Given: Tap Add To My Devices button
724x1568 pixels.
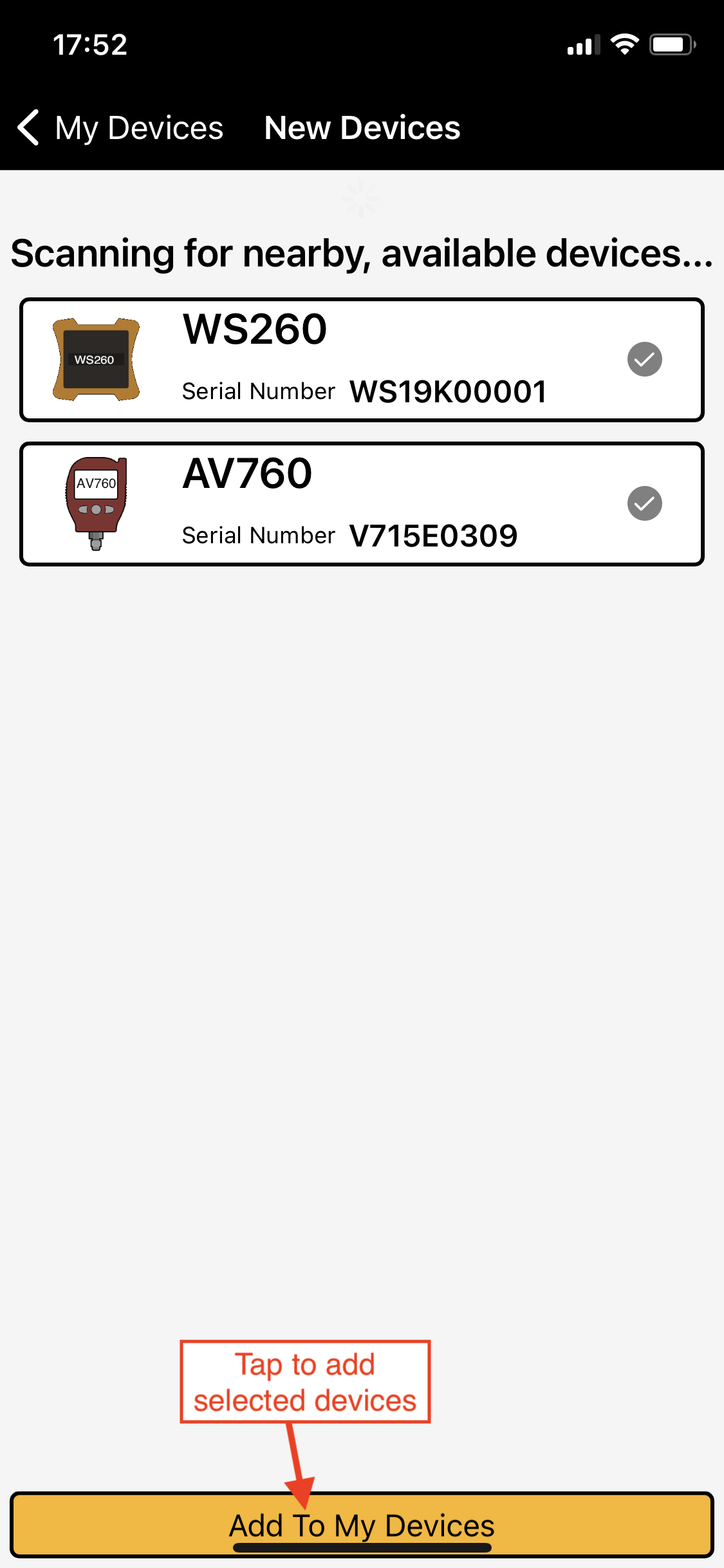Looking at the screenshot, I should (362, 1524).
